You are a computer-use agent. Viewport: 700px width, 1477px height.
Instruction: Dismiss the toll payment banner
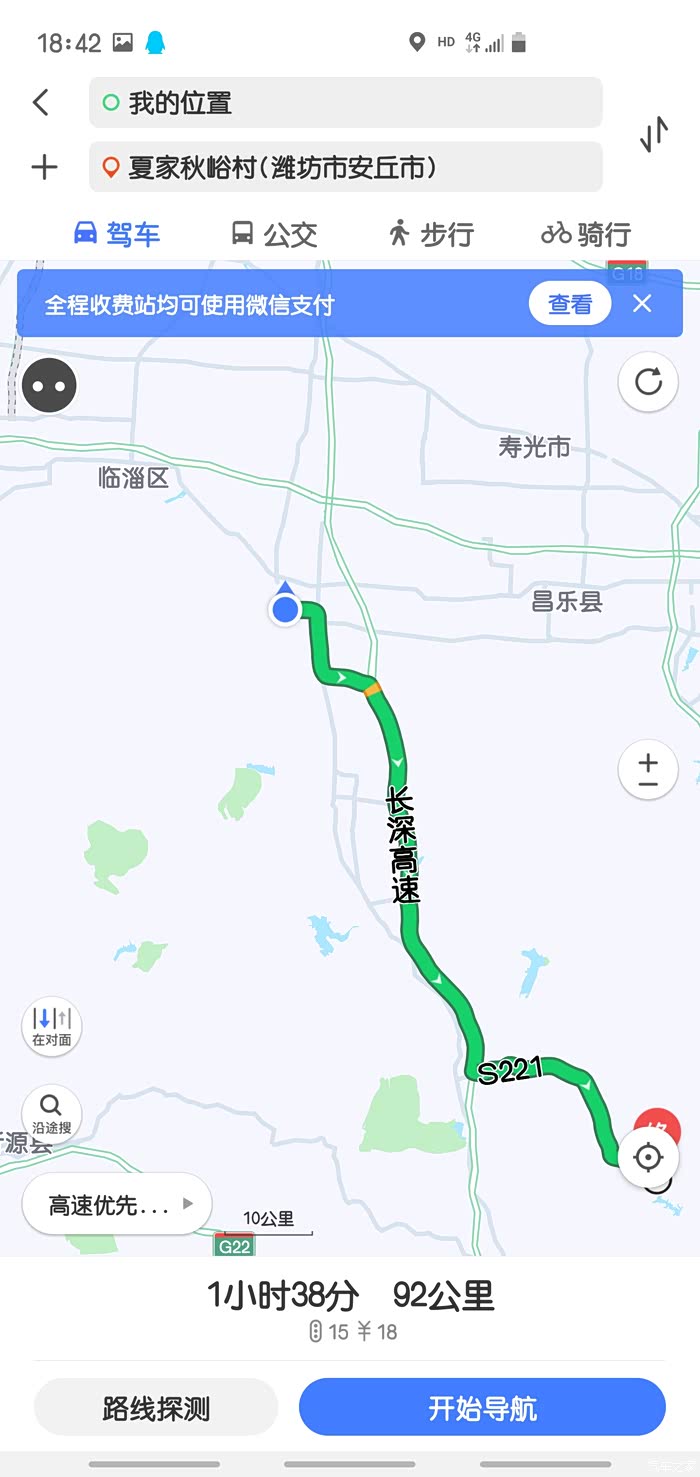coord(642,304)
